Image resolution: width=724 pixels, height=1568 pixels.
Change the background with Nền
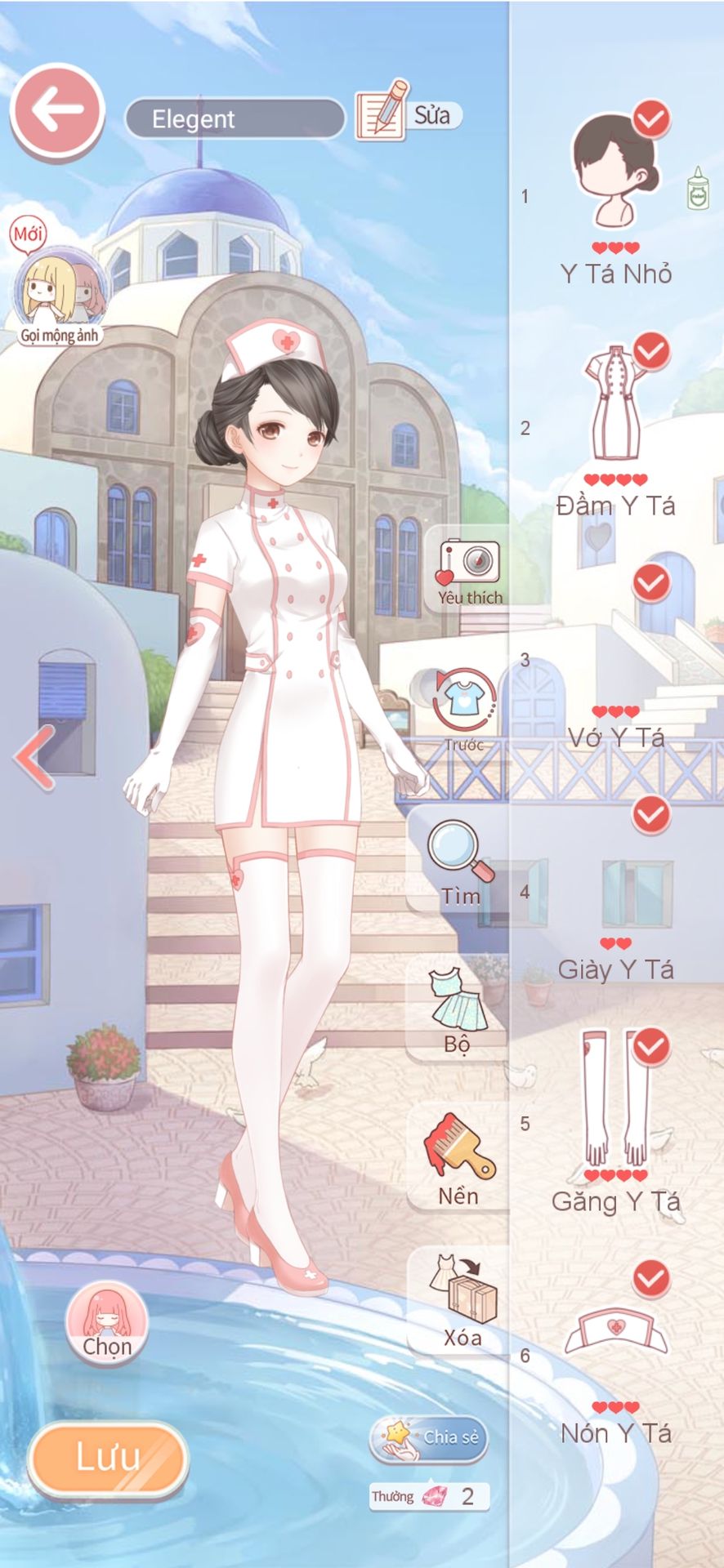point(458,1158)
